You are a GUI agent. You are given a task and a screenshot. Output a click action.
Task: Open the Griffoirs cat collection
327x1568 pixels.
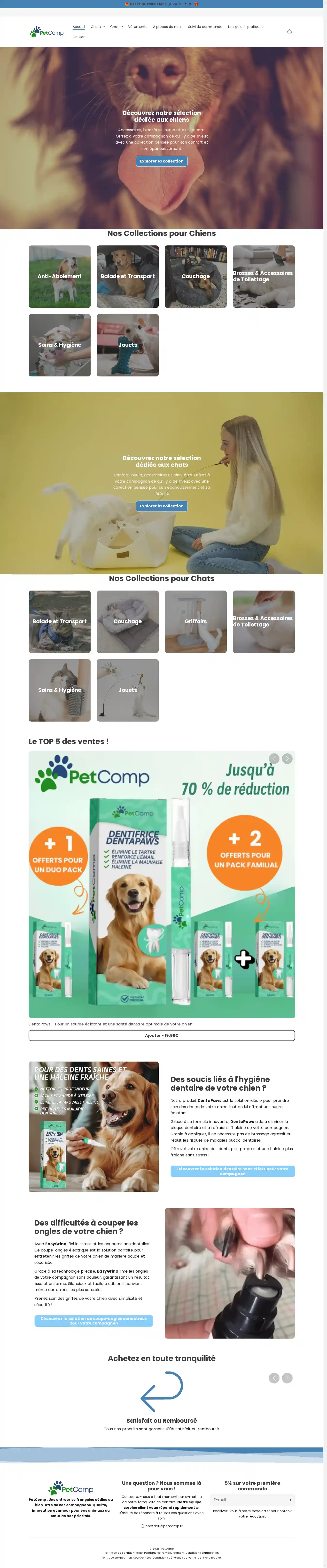click(196, 621)
